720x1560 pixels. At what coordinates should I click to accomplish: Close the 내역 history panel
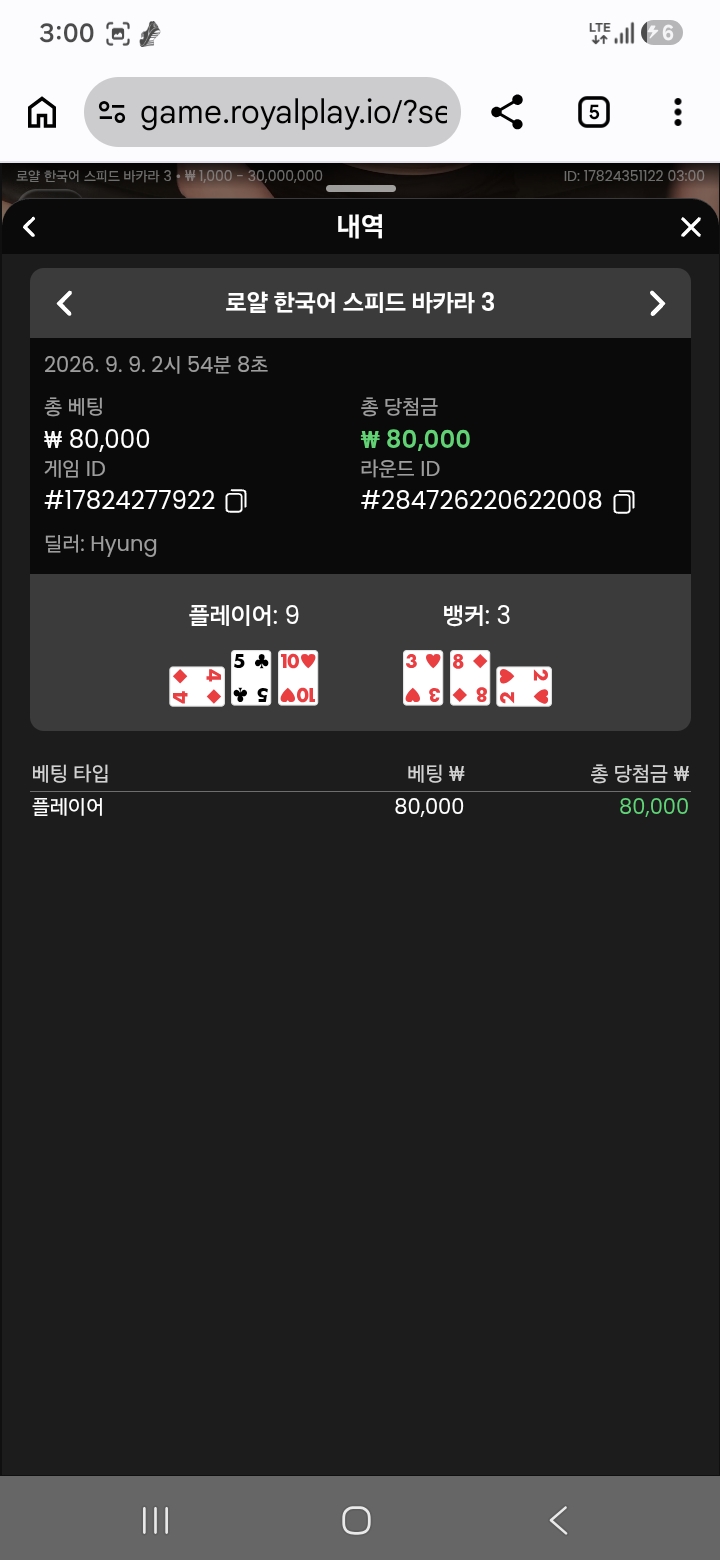(x=691, y=227)
